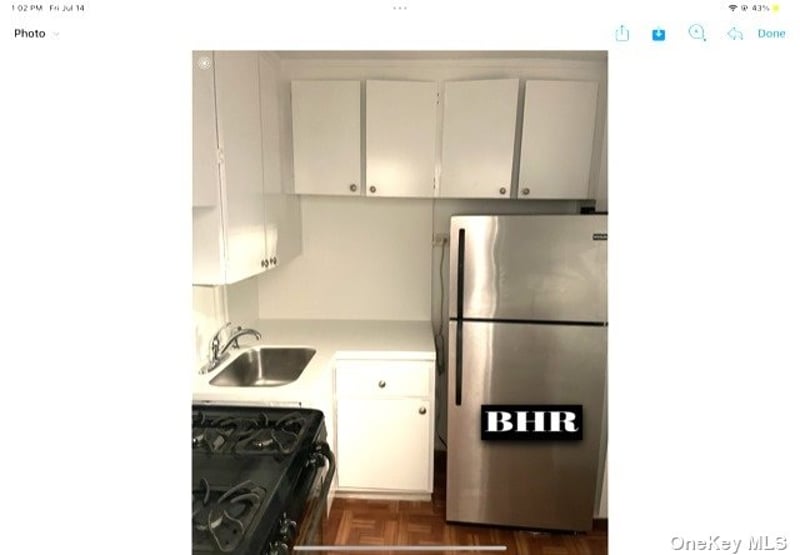Tap Done to close the photo
Viewport: 800px width, 555px height.
point(771,34)
